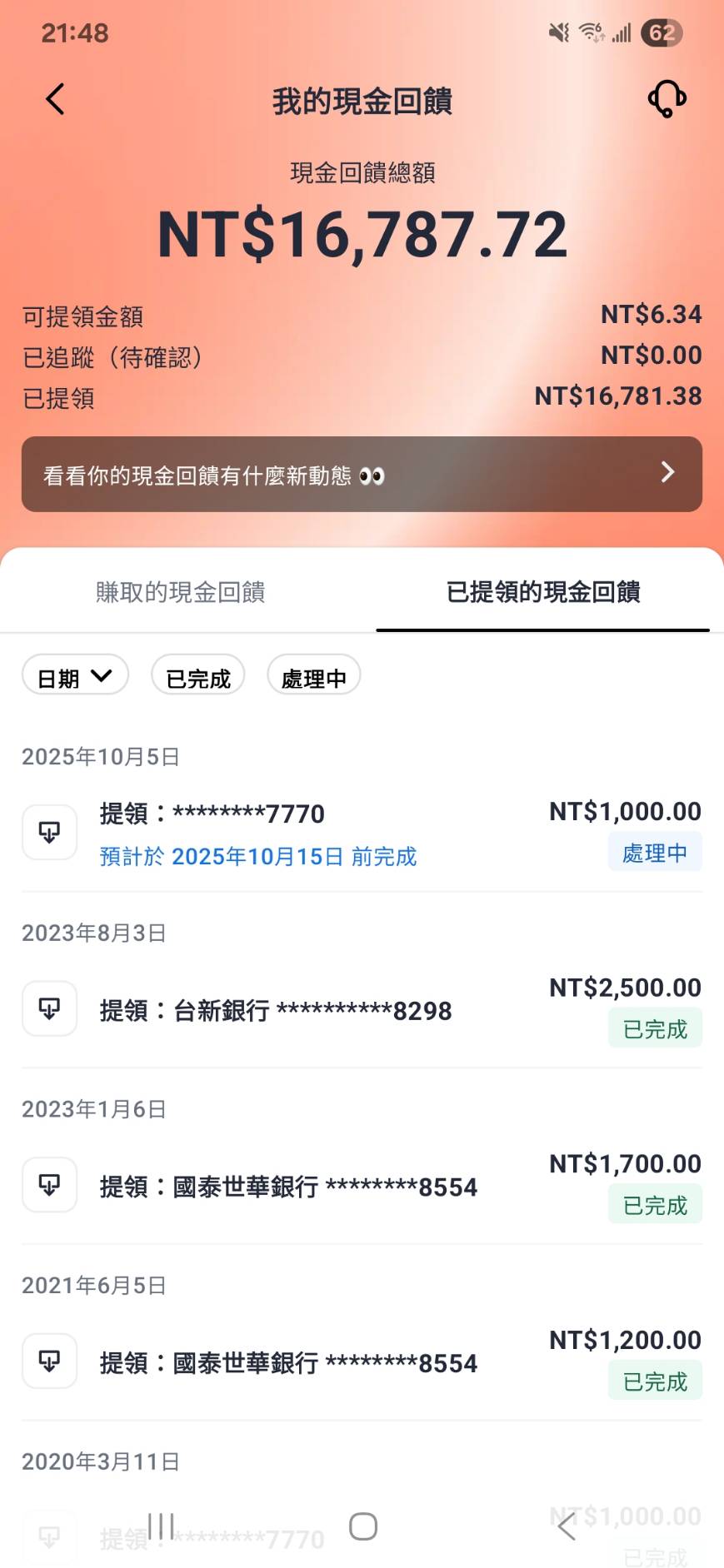Filter by the 已完成 chip
The image size is (724, 1568).
pyautogui.click(x=198, y=676)
